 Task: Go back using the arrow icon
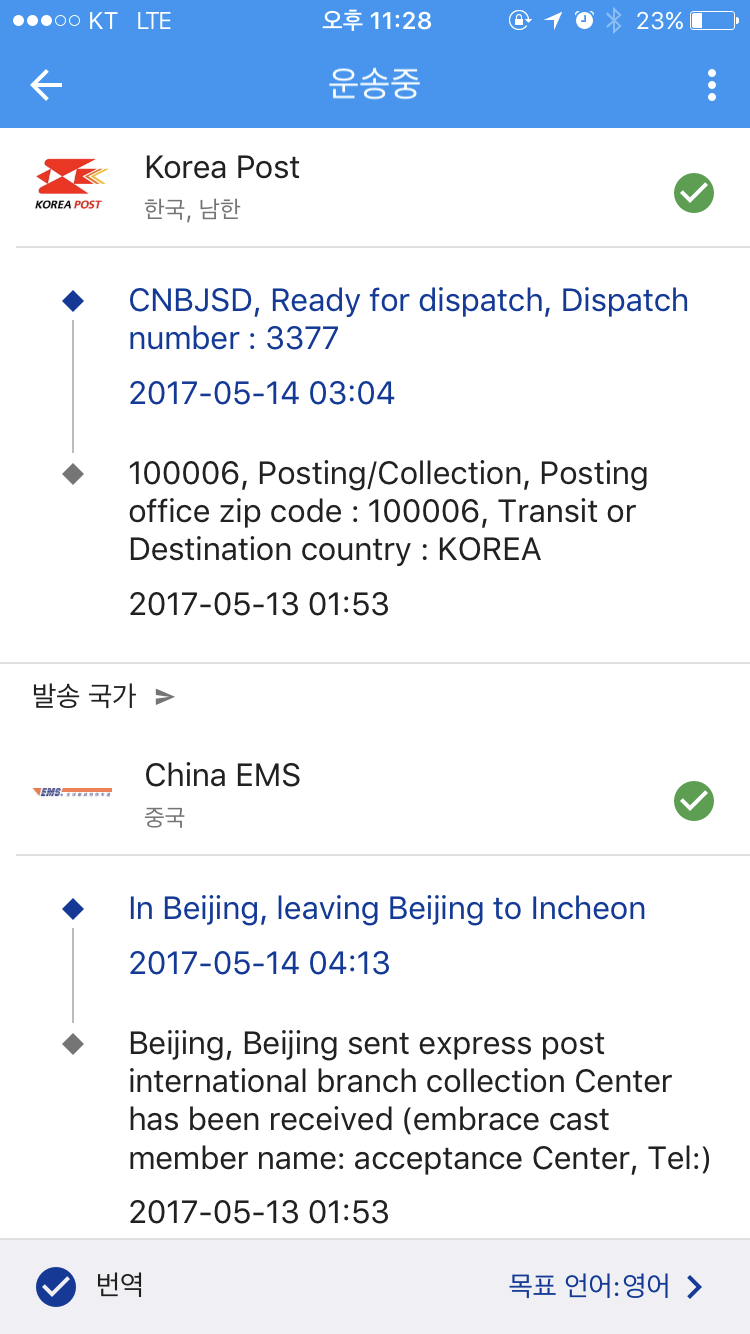46,85
